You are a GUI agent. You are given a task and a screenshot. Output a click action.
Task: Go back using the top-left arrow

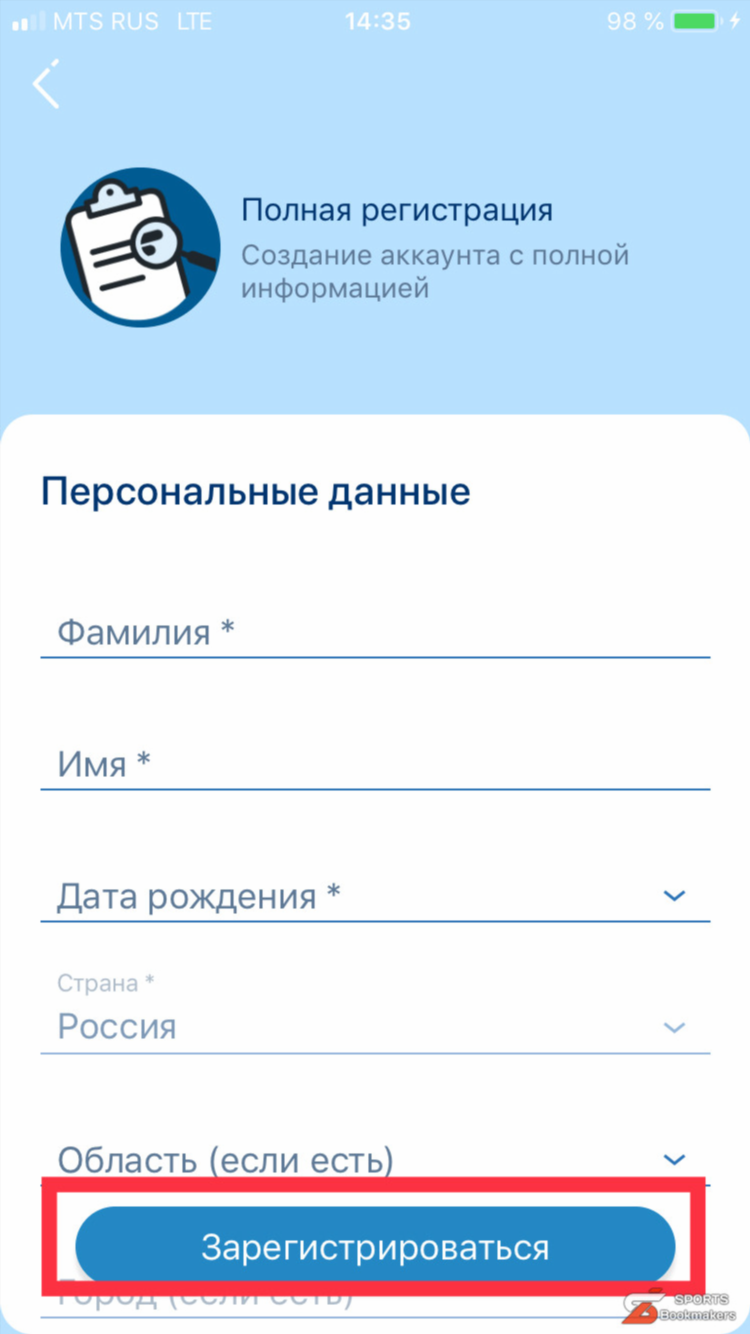(46, 84)
